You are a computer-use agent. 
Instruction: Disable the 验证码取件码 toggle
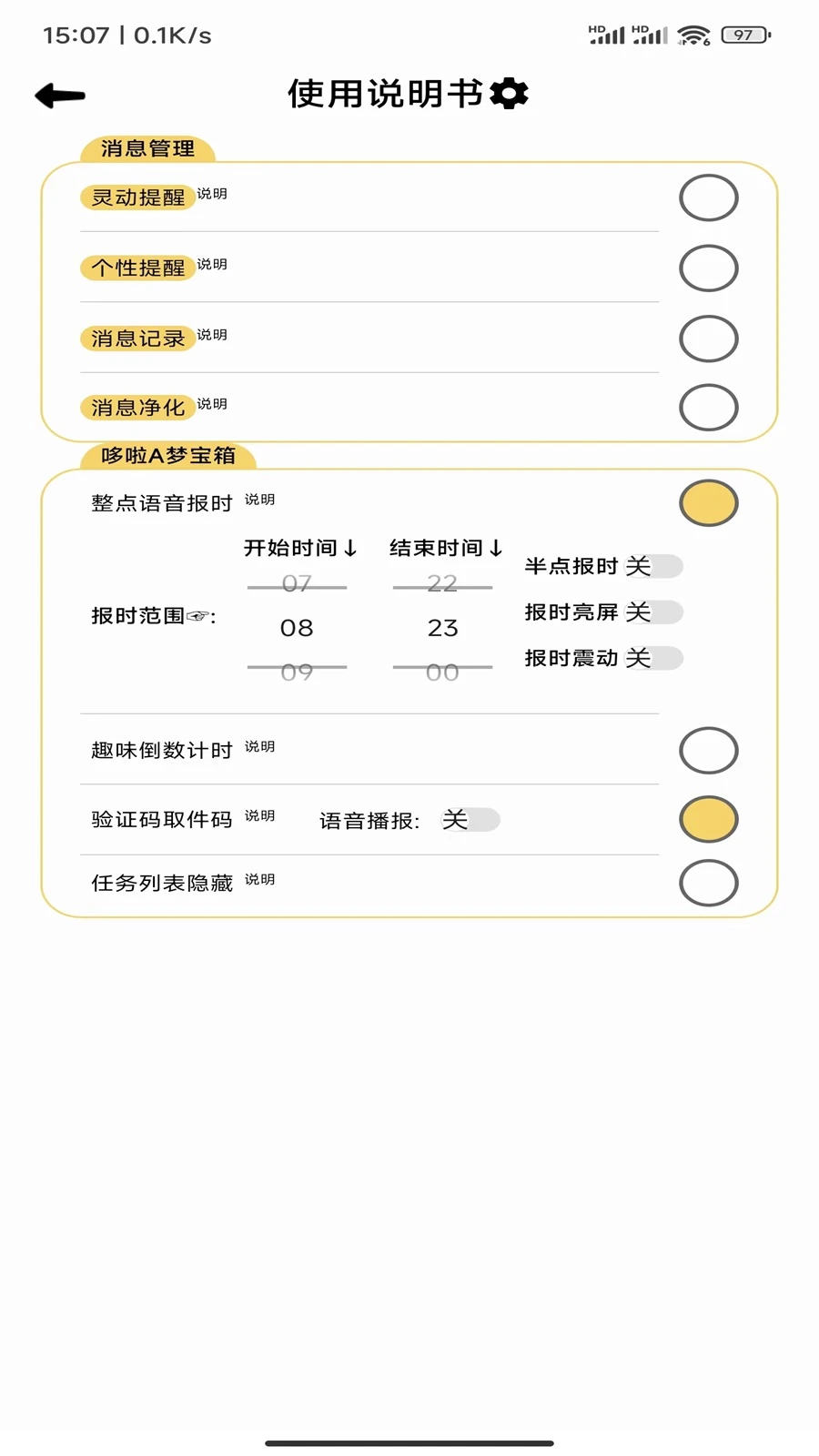(707, 819)
